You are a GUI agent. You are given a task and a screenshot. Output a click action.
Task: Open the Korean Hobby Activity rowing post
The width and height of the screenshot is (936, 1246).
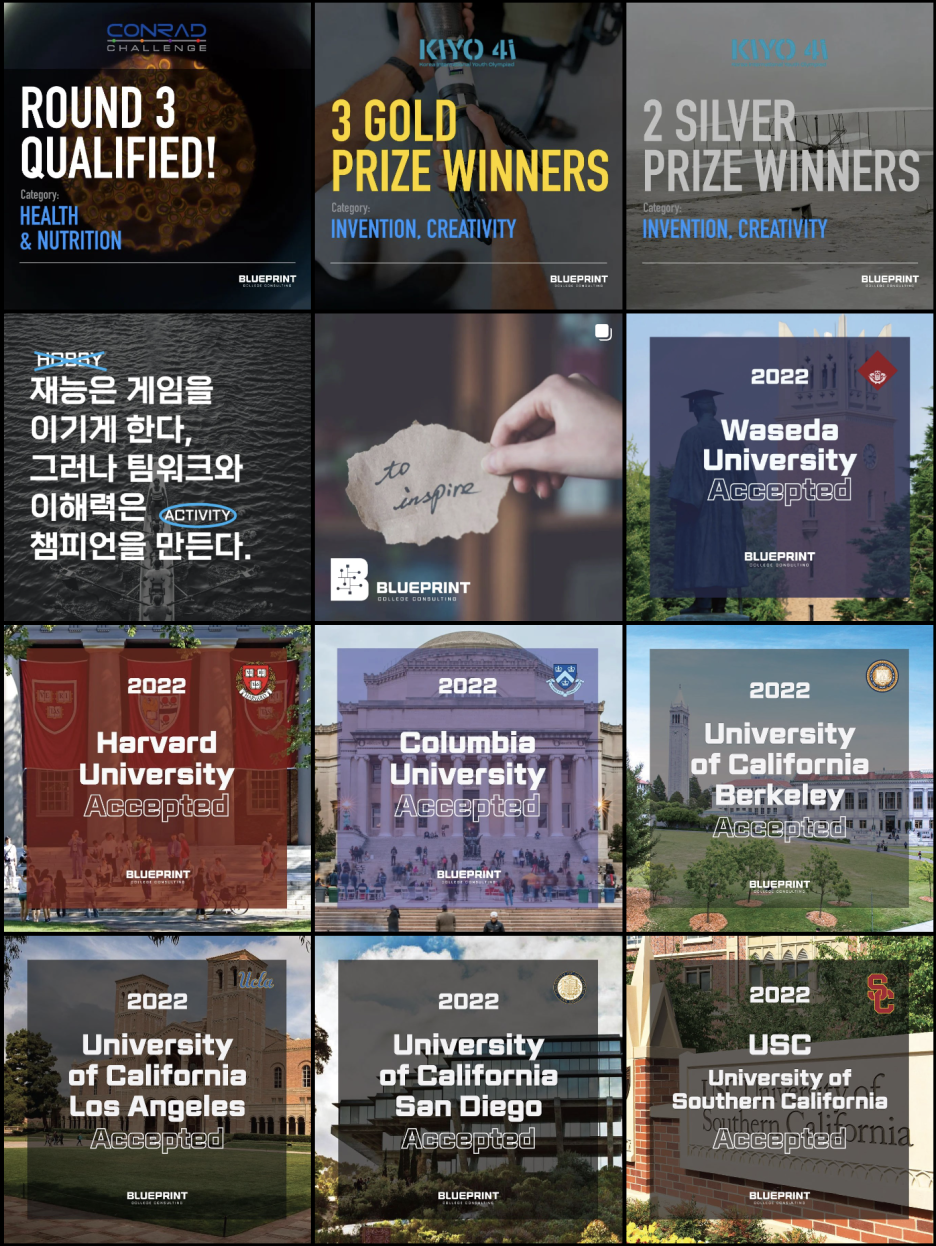tap(157, 467)
